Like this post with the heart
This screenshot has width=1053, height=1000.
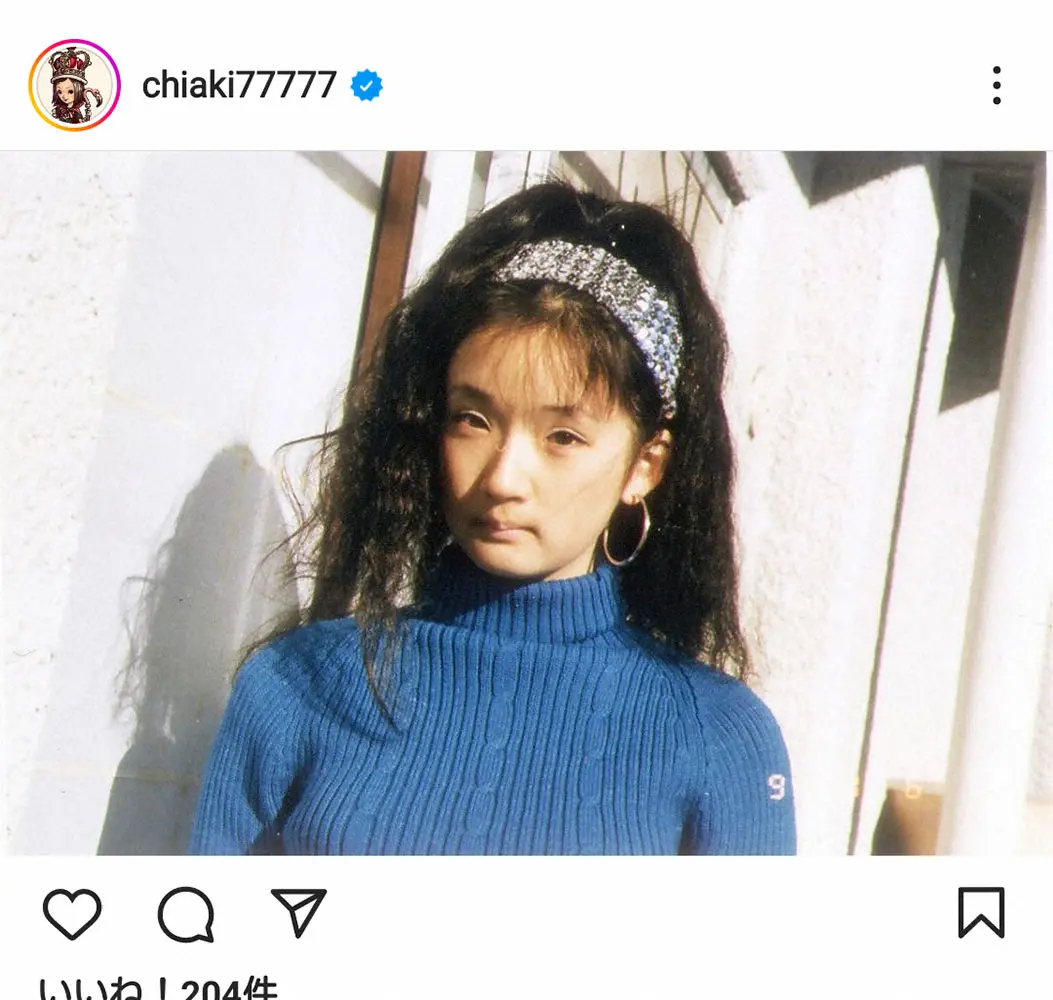pyautogui.click(x=72, y=913)
